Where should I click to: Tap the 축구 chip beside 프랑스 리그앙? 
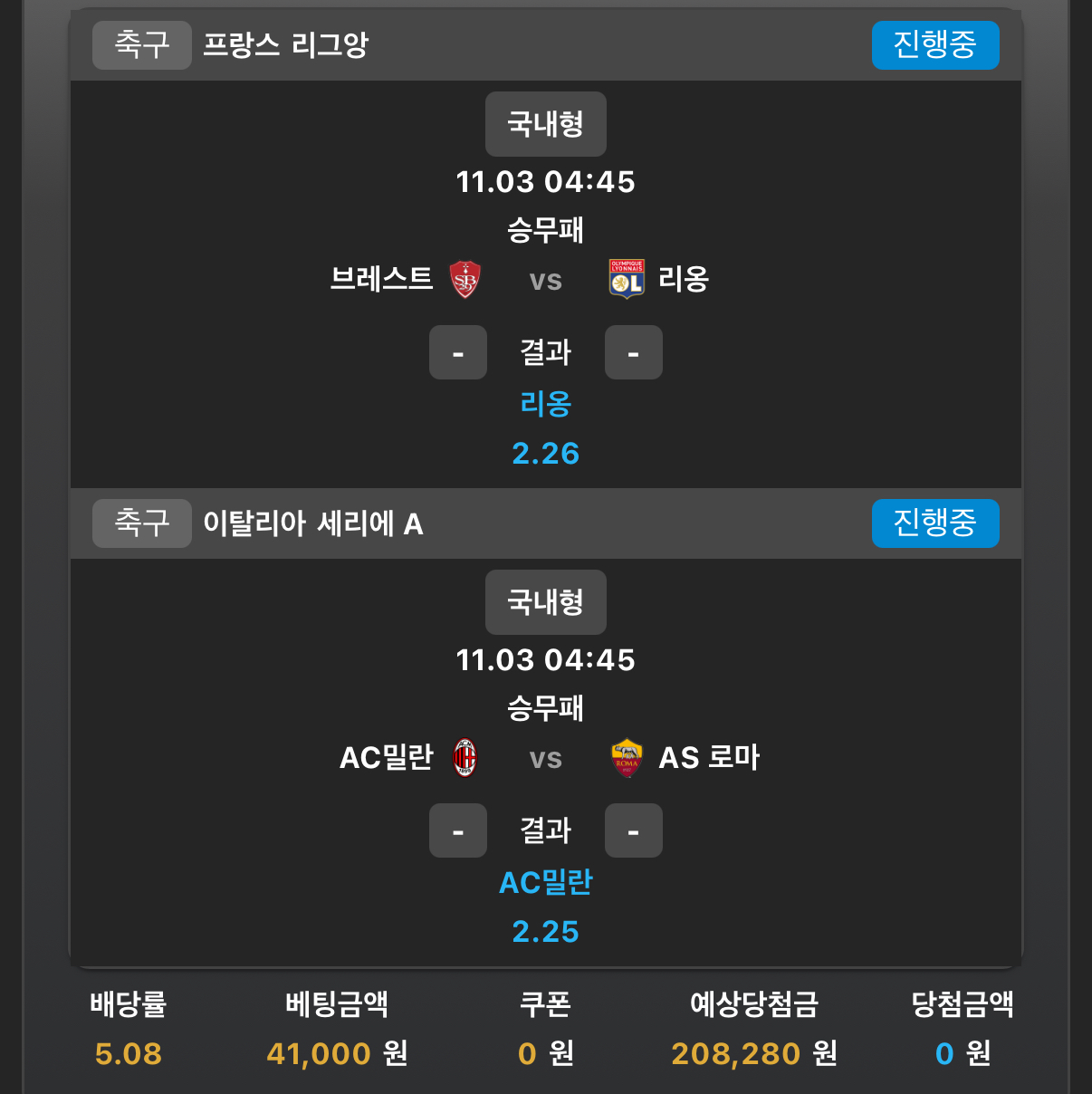141,45
